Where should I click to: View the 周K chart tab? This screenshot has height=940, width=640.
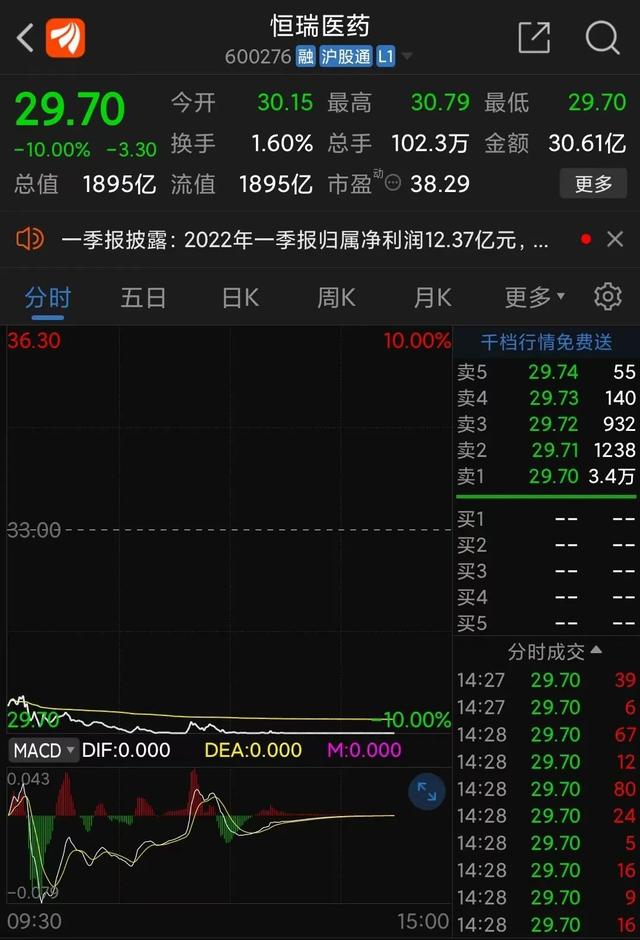[x=336, y=297]
